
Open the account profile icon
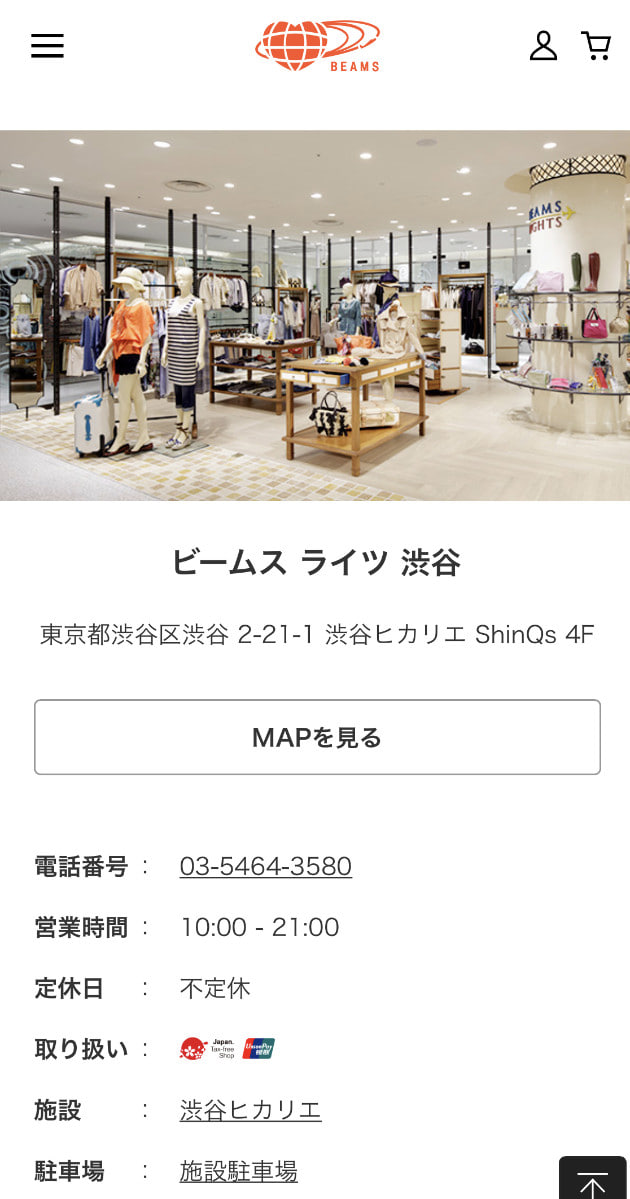pyautogui.click(x=543, y=46)
